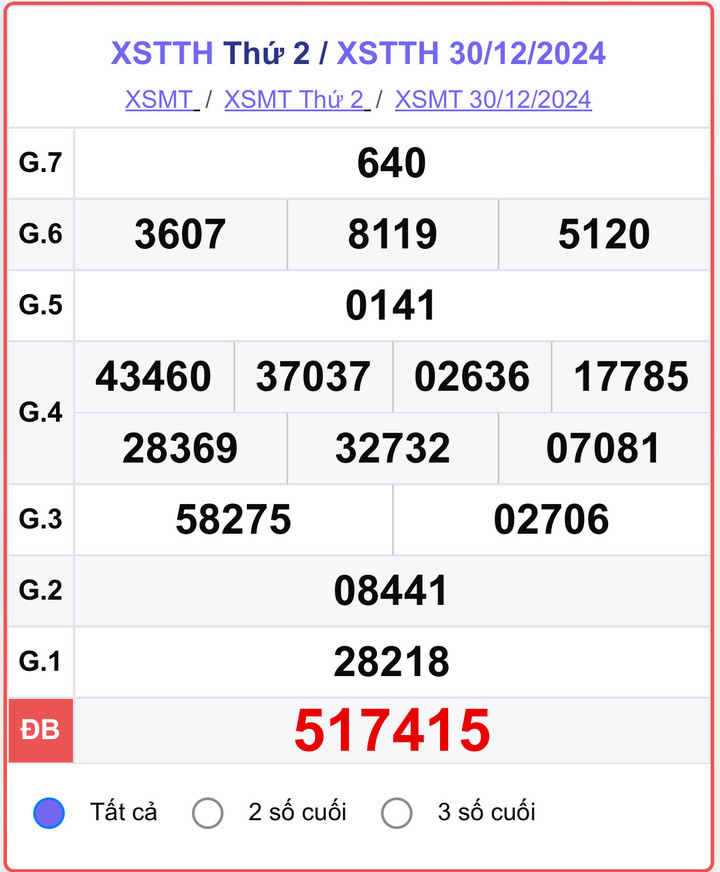Viewport: 720px width, 872px height.
Task: Click the G.1 prize number 28218
Action: (390, 661)
